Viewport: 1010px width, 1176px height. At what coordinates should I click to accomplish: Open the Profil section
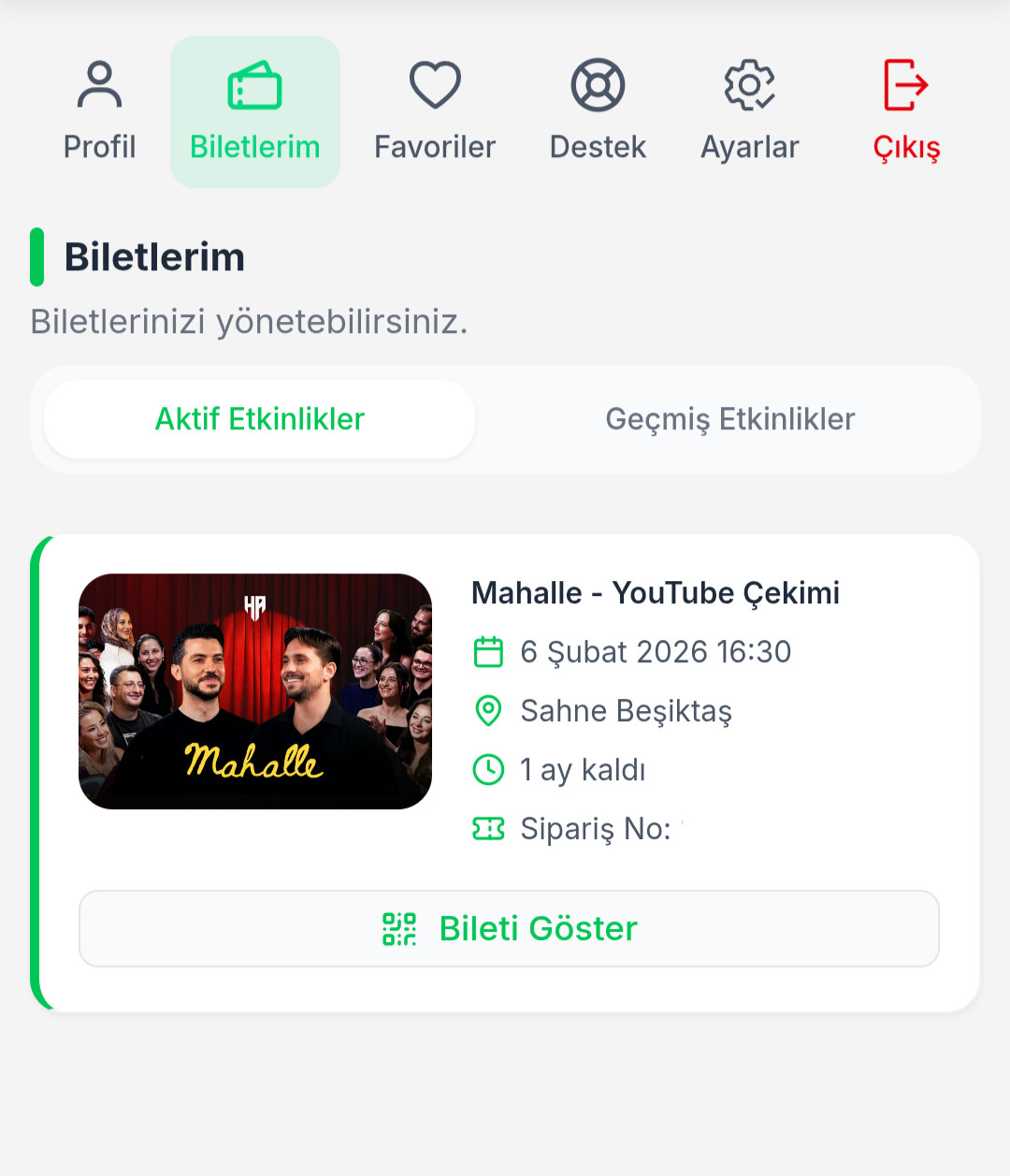[x=99, y=111]
